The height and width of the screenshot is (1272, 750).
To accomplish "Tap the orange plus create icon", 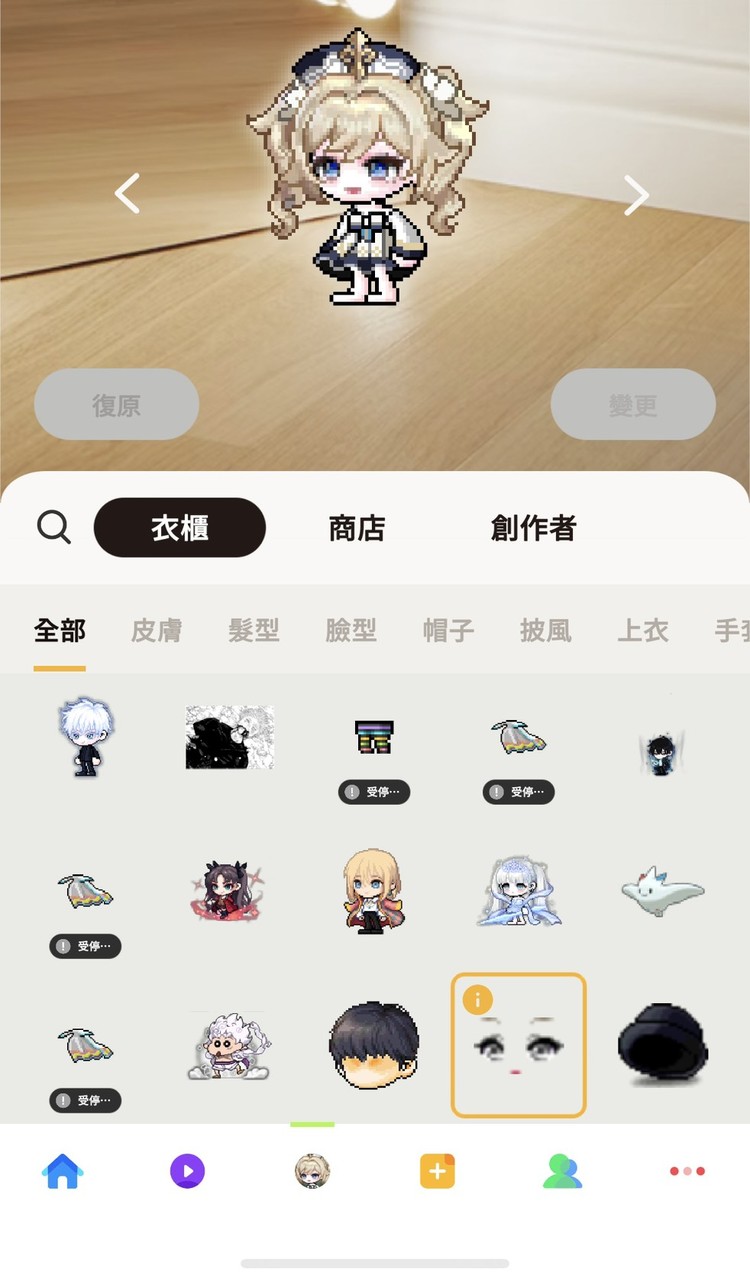I will tap(436, 1171).
